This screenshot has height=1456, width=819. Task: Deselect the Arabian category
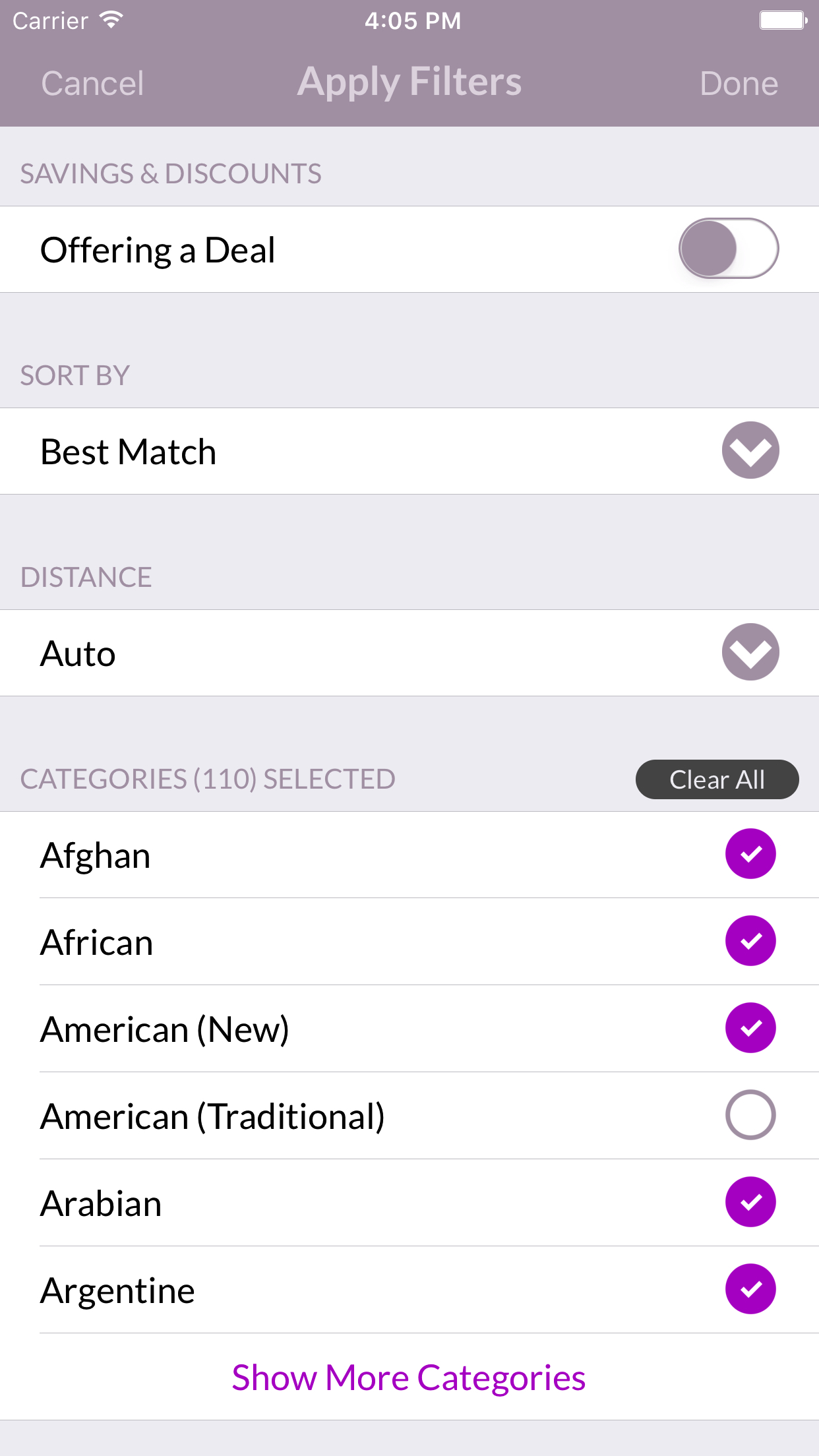(x=750, y=1202)
